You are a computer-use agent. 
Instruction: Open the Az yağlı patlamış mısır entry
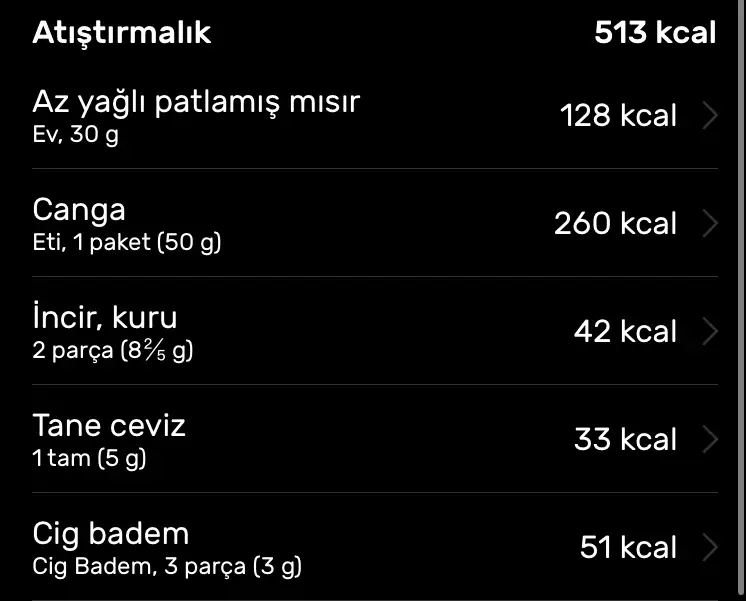(x=372, y=116)
